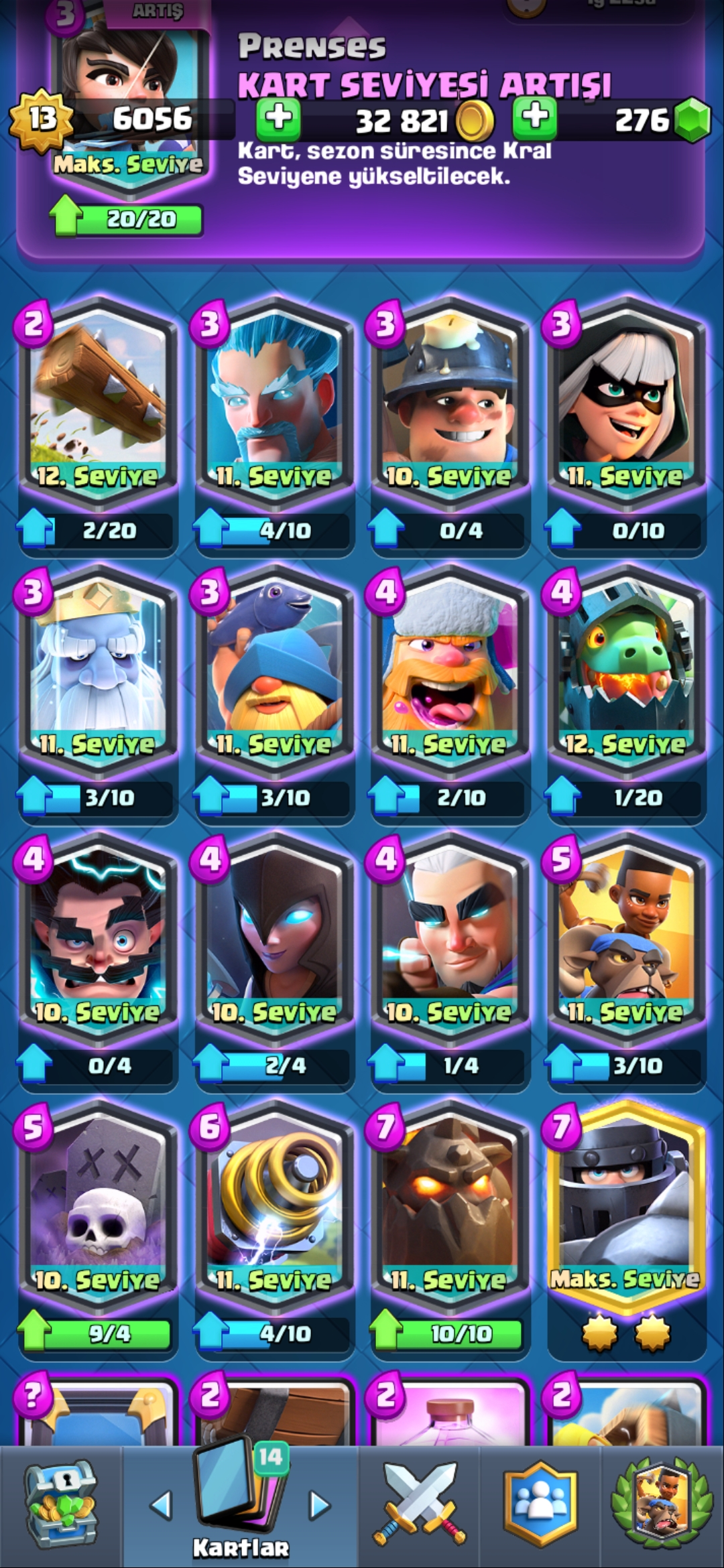The width and height of the screenshot is (724, 1568).
Task: Add gems with the plus button
Action: 534,119
